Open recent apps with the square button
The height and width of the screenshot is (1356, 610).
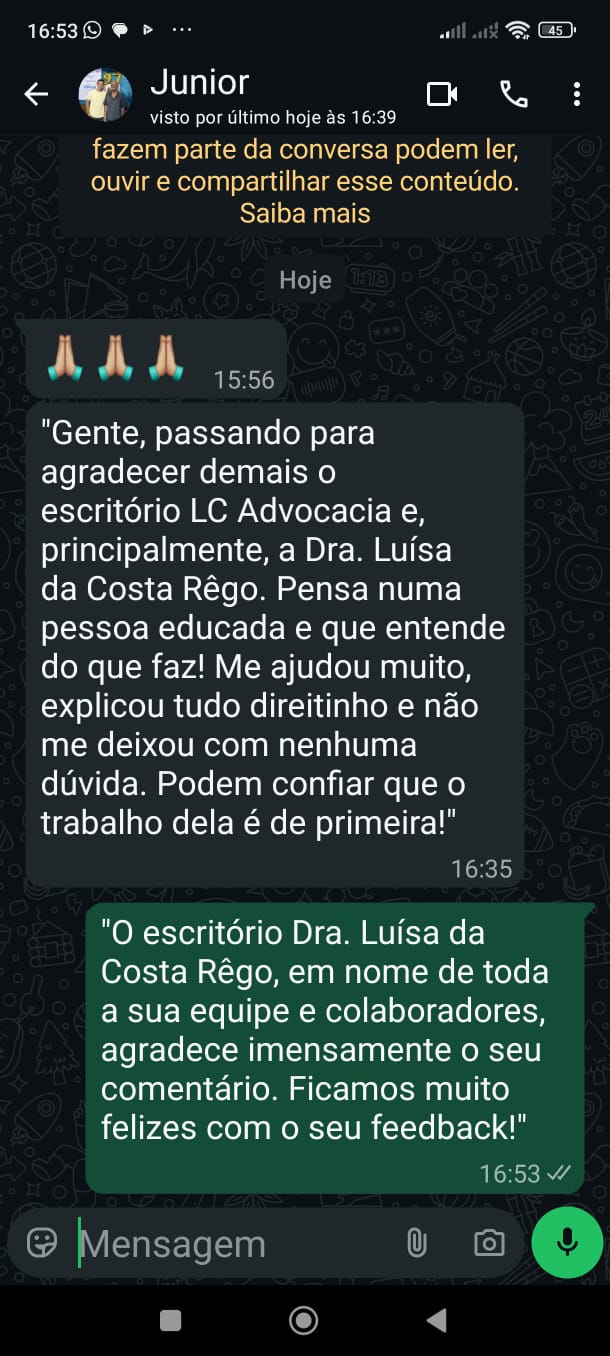[171, 1321]
